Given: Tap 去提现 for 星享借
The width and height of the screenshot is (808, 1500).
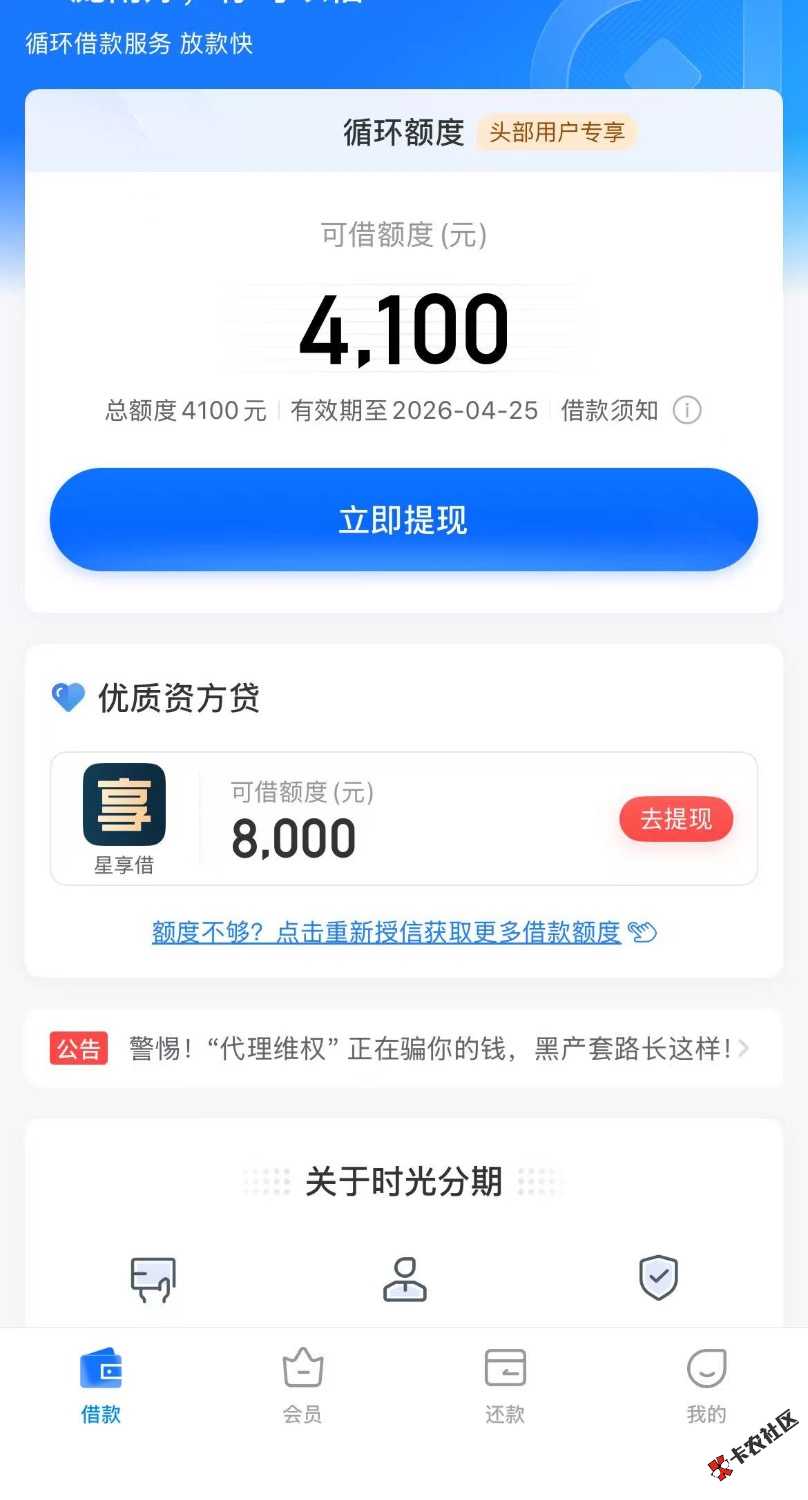Looking at the screenshot, I should [x=676, y=820].
